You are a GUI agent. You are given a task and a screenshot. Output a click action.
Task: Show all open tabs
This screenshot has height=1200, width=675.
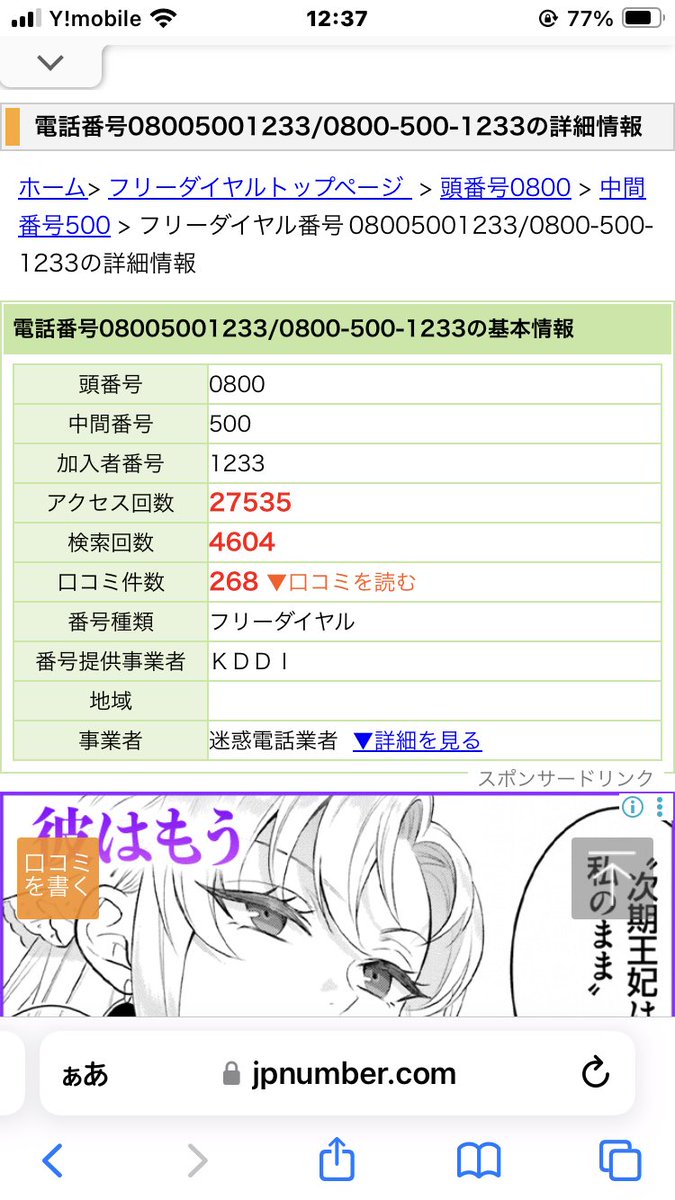[x=619, y=1161]
